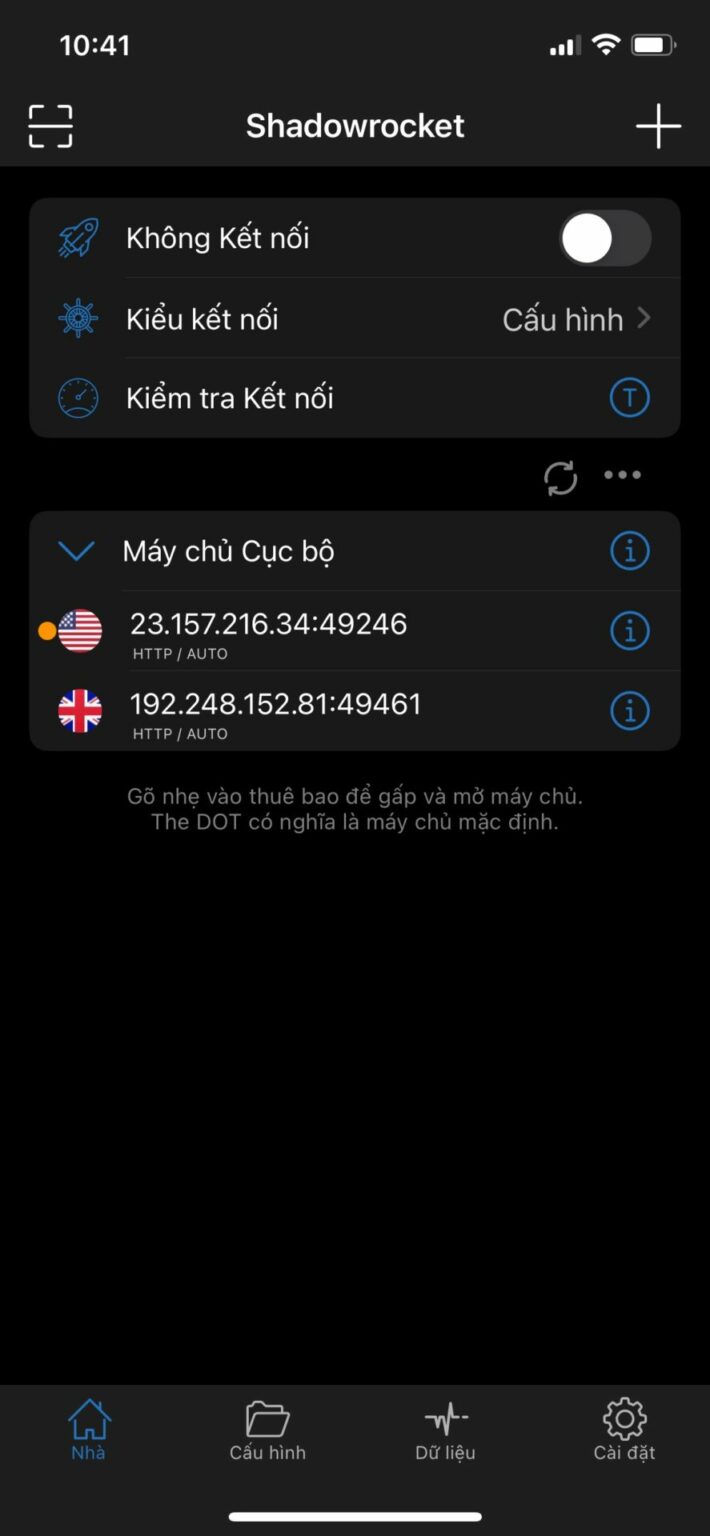Open the Cài đặt settings tab

624,1430
